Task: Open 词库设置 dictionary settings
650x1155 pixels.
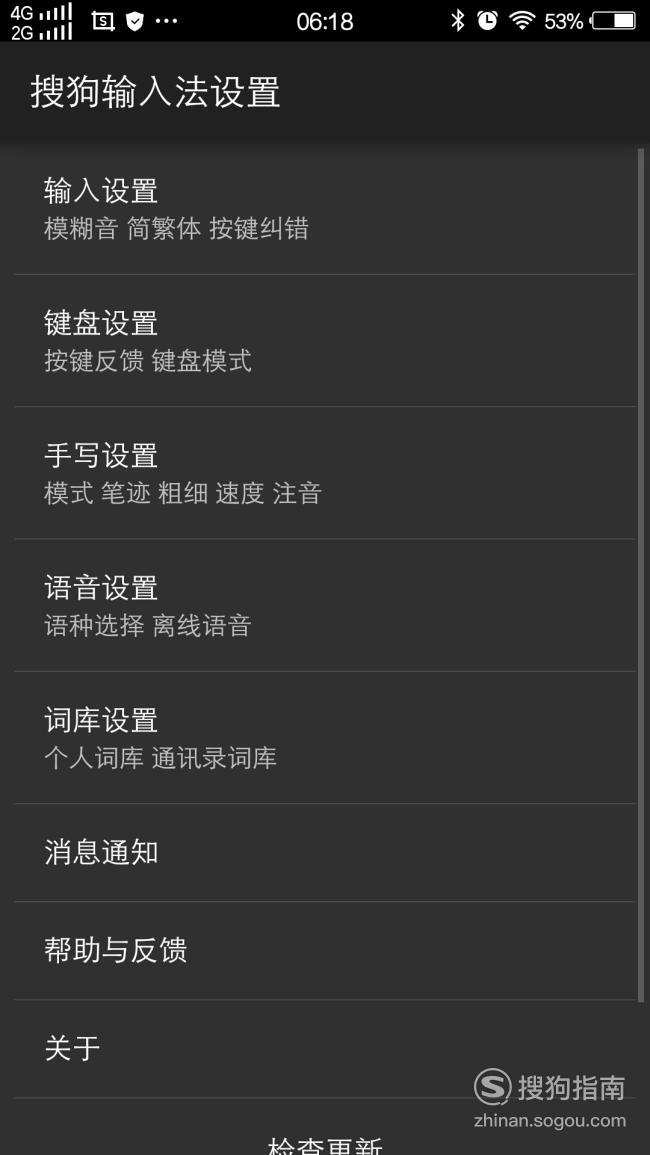Action: coord(324,737)
